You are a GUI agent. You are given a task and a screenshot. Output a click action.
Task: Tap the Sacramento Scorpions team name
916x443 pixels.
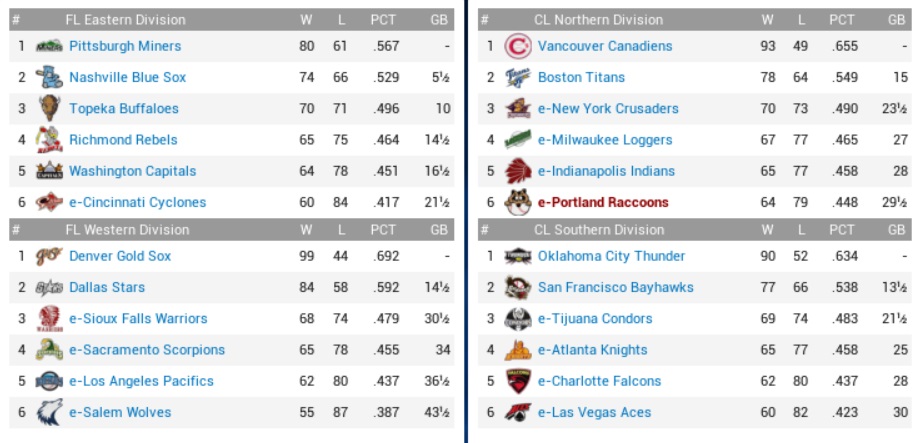(x=147, y=350)
